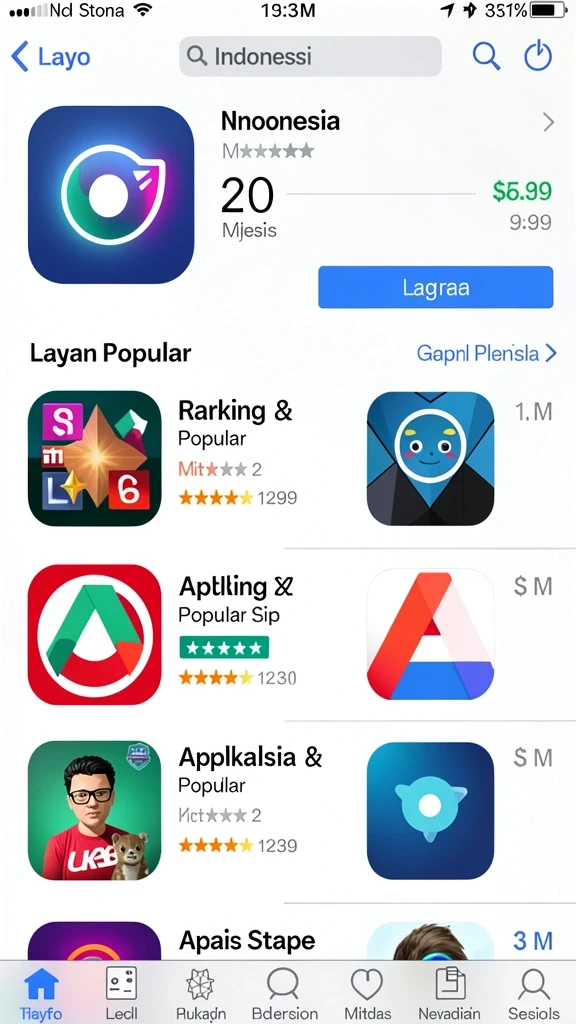Tap the Indonessi search field
The image size is (576, 1024).
pyautogui.click(x=310, y=56)
